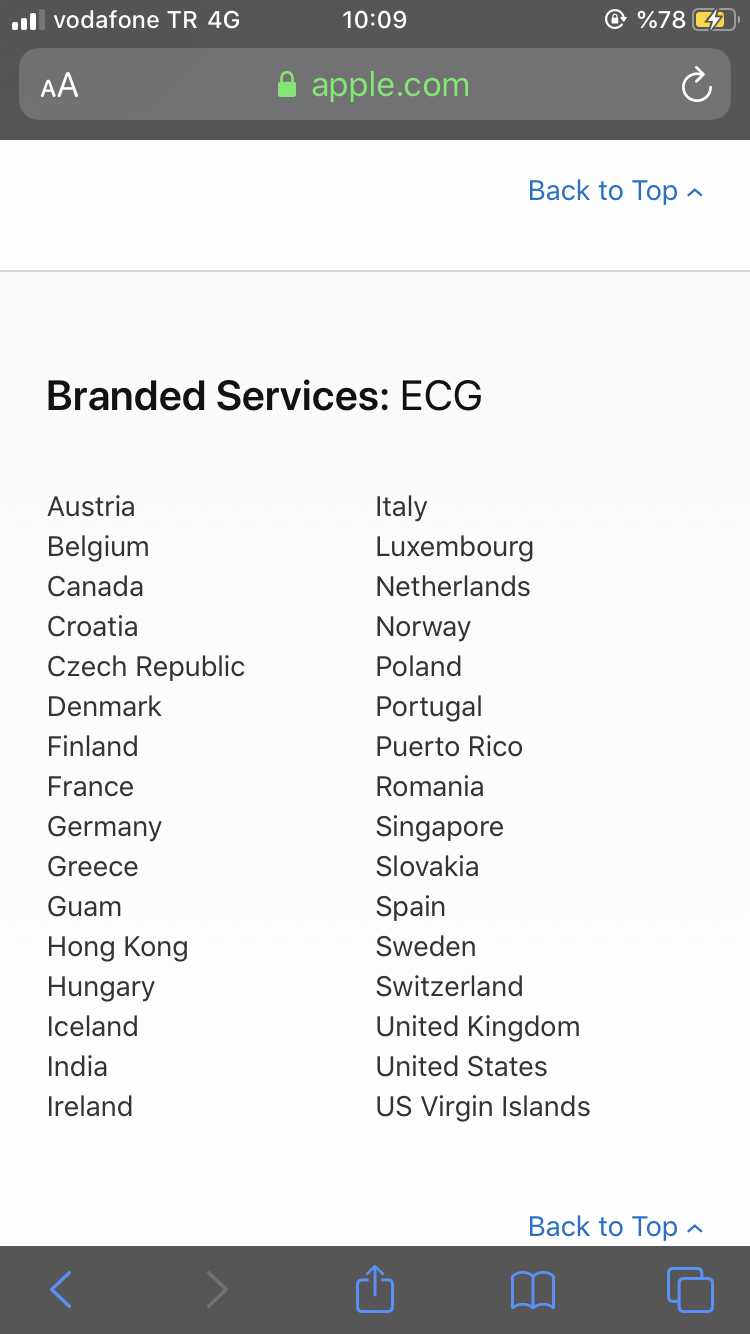
Task: Tap the Back to Top link below ECG list
Action: 615,1226
